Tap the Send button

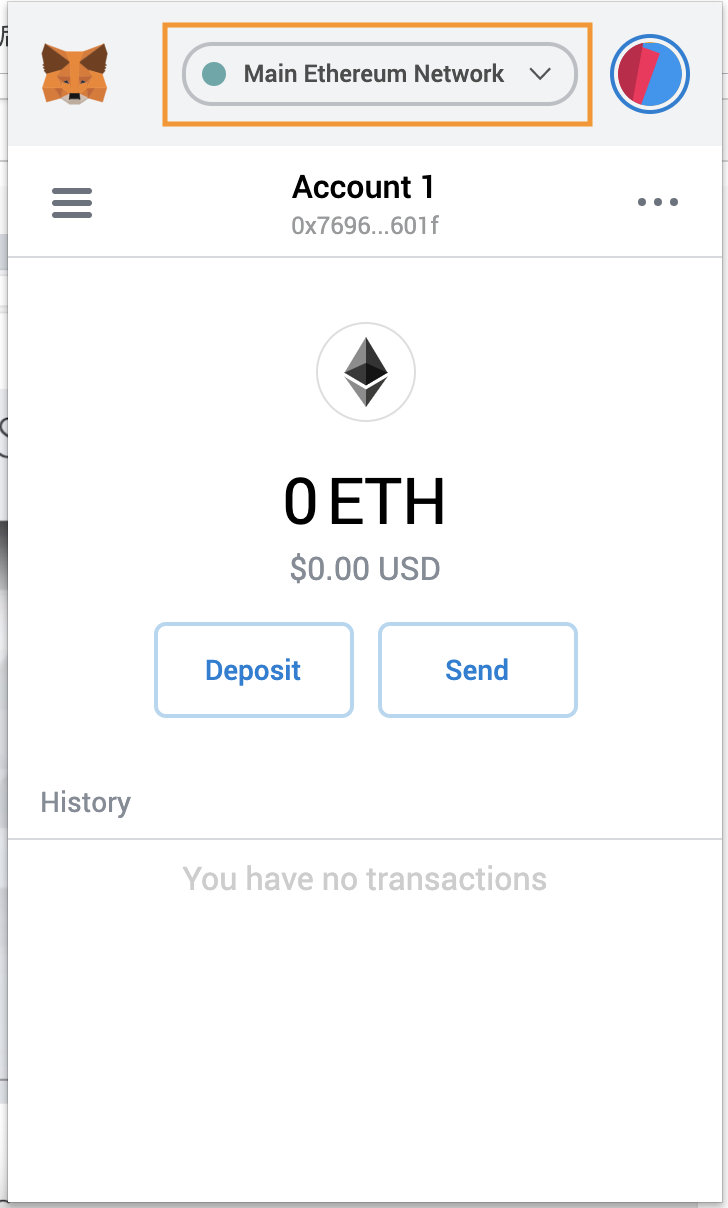point(478,670)
